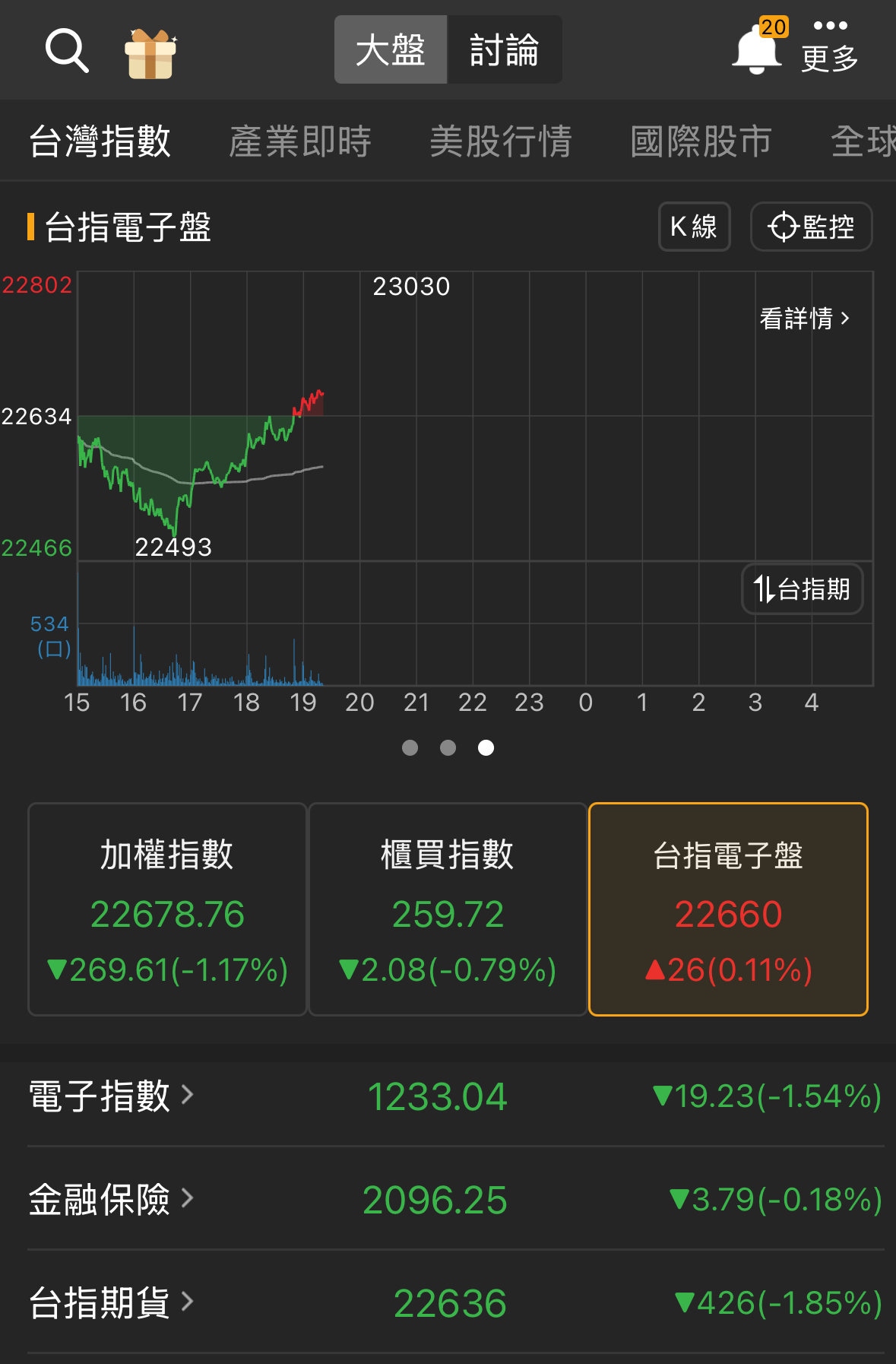Screen dimensions: 896x1364
Task: Show the K線 chart
Action: tap(694, 227)
